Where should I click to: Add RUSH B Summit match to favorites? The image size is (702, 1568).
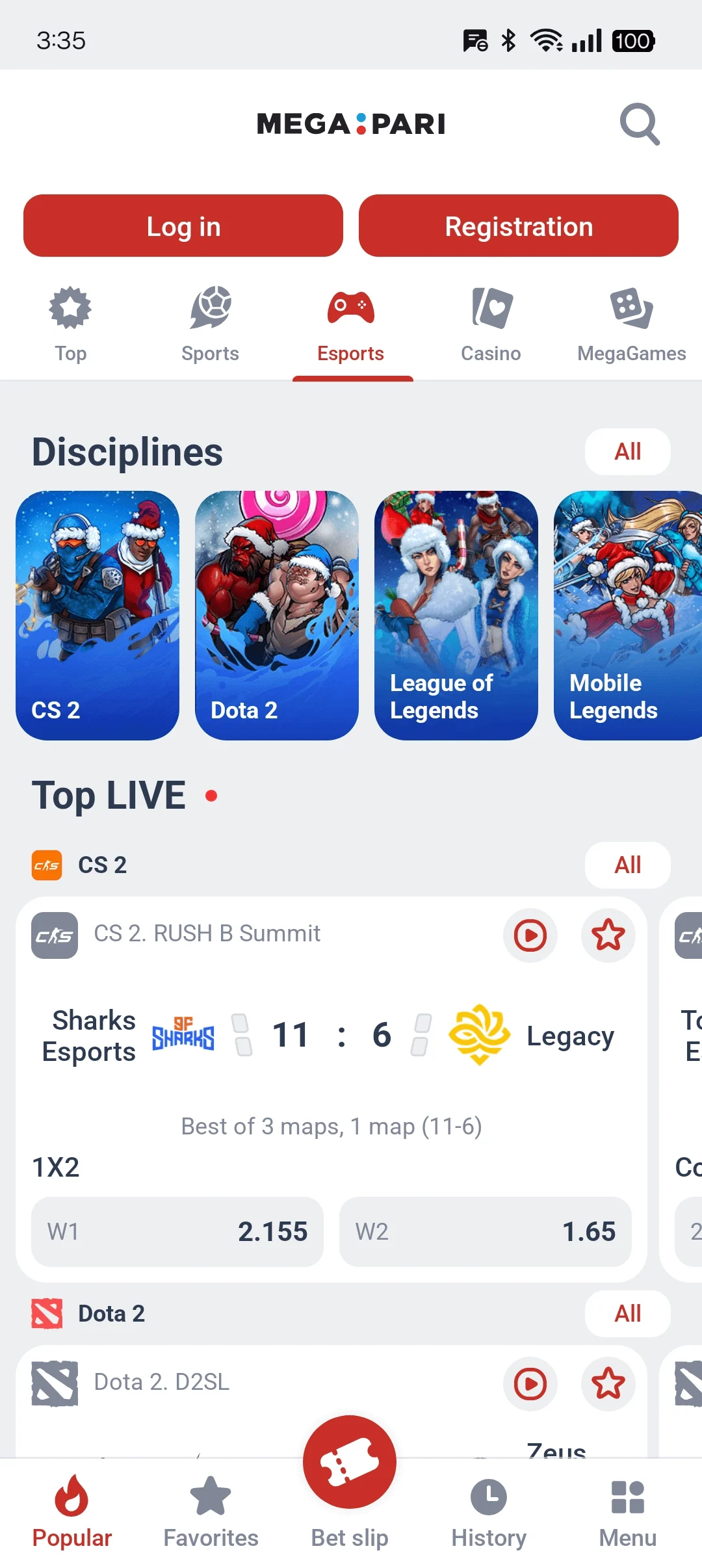(608, 935)
